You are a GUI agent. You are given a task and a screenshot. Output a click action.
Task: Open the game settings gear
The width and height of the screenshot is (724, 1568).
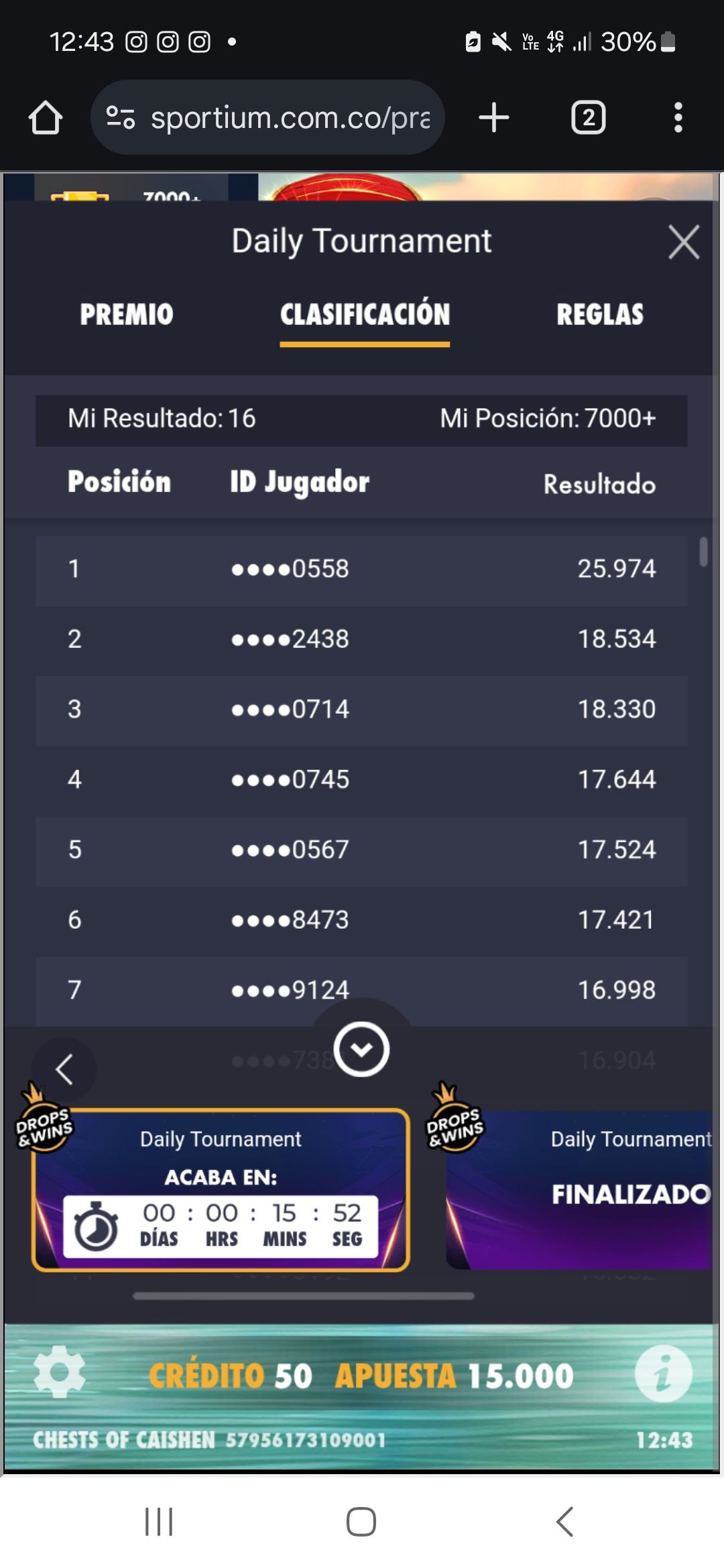(60, 1374)
